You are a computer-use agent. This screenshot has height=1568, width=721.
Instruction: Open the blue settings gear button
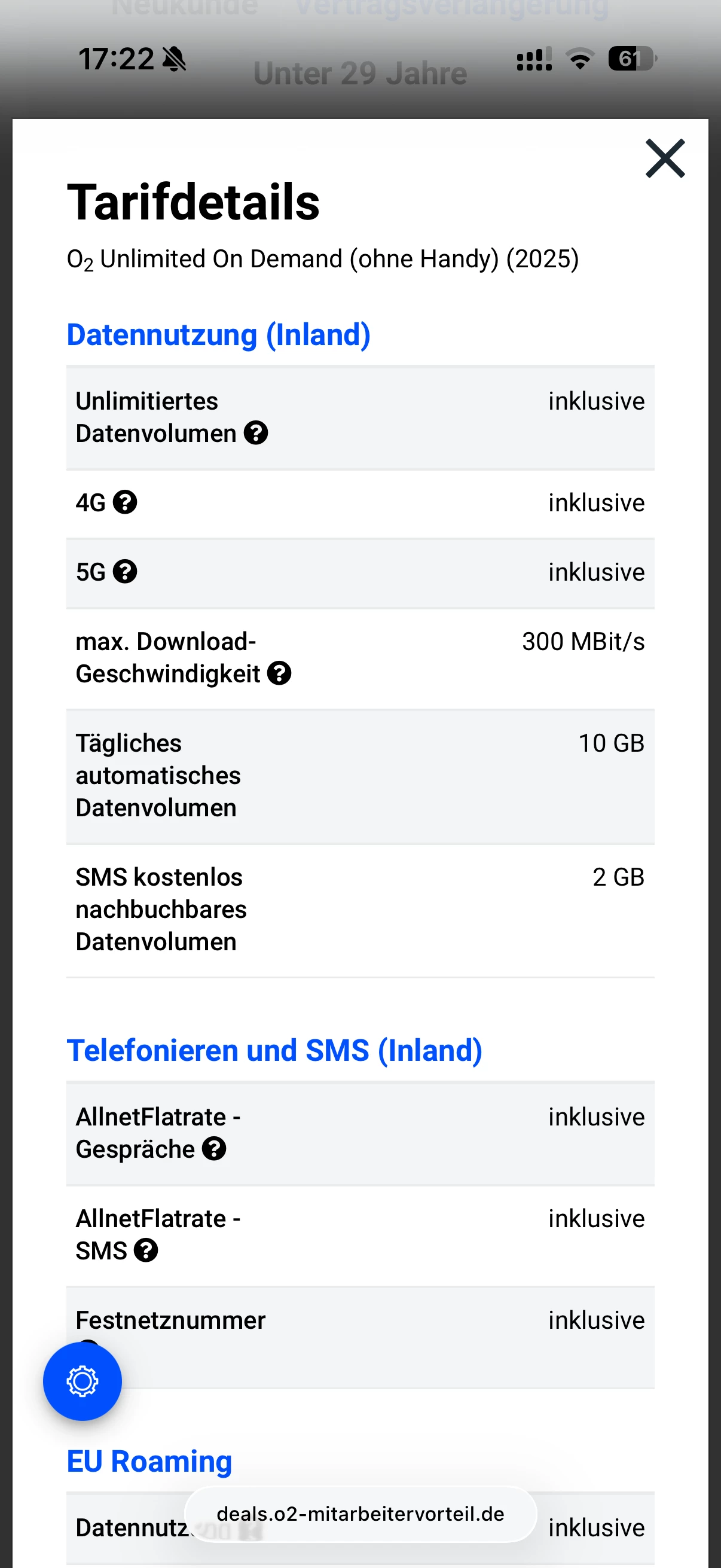(82, 1381)
